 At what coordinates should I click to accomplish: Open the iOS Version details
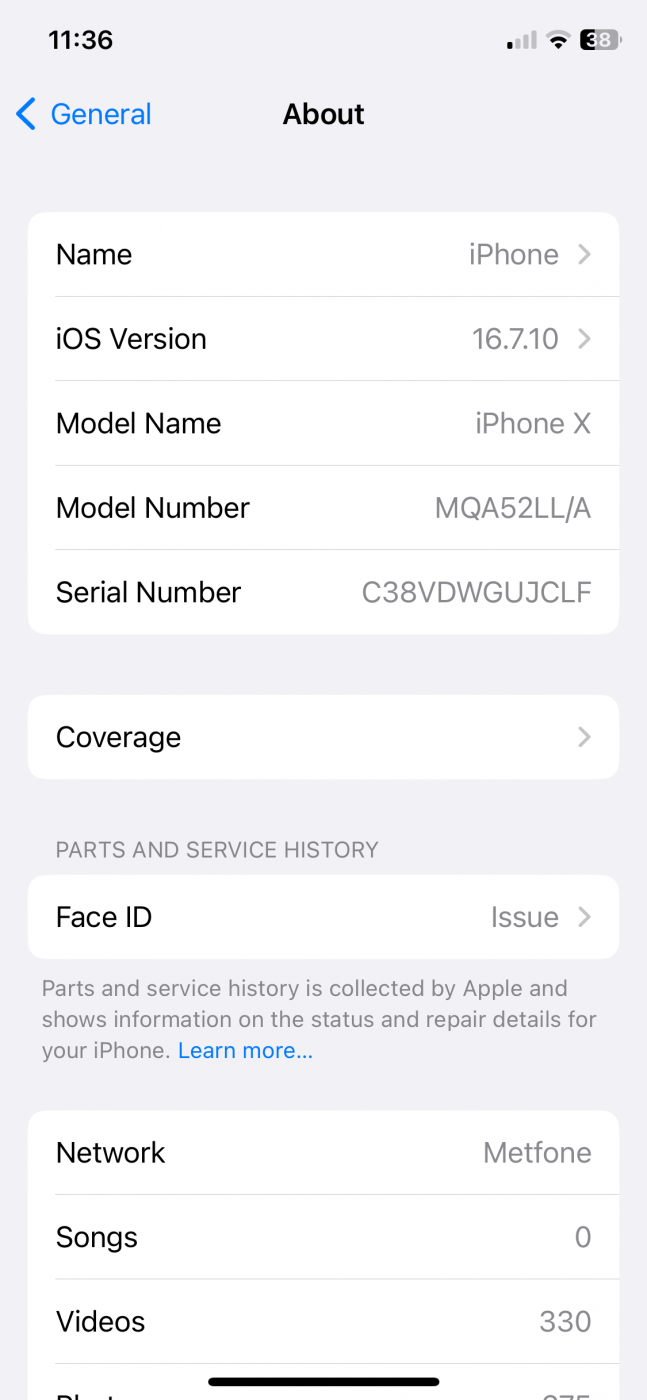[323, 339]
